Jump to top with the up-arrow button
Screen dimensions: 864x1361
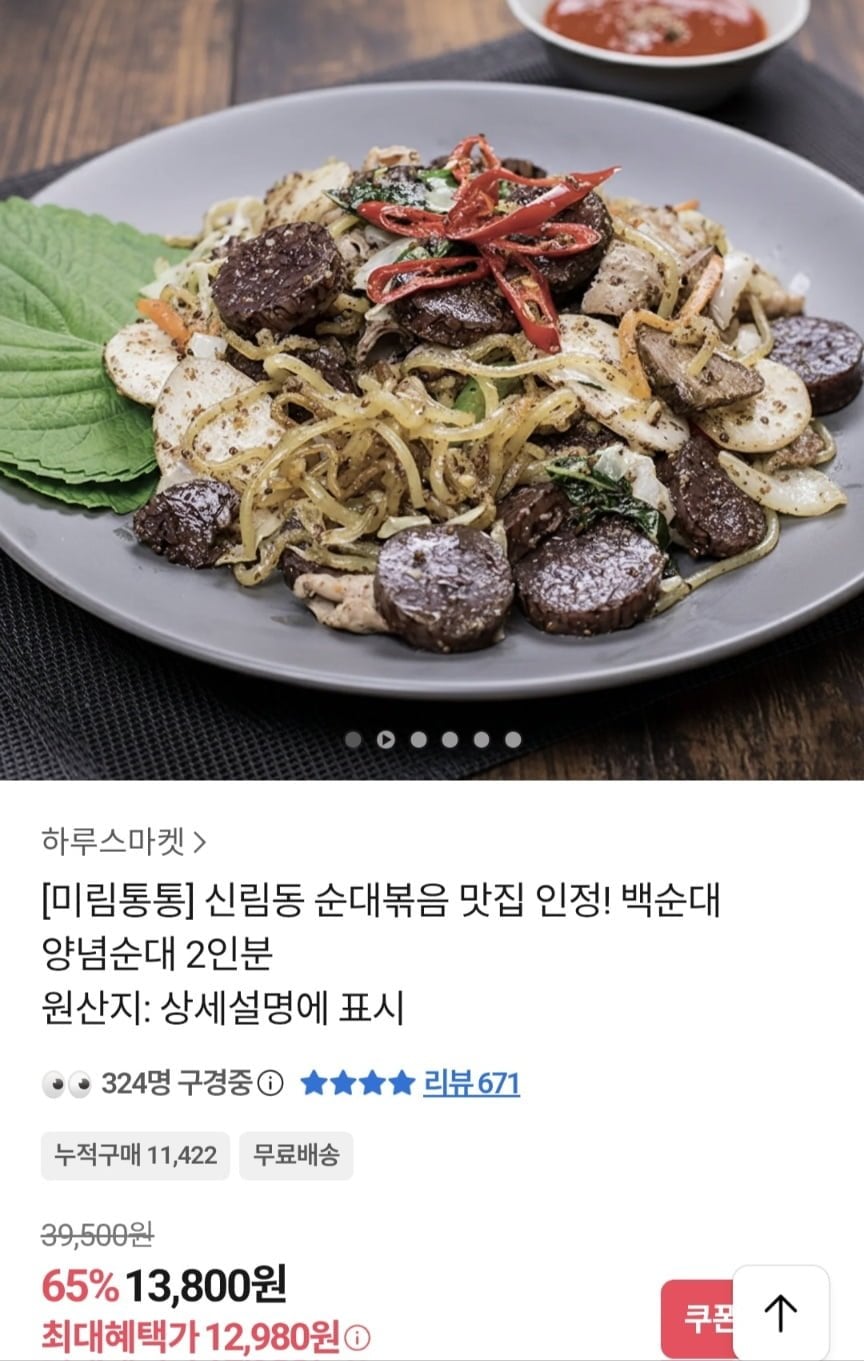[x=780, y=1312]
